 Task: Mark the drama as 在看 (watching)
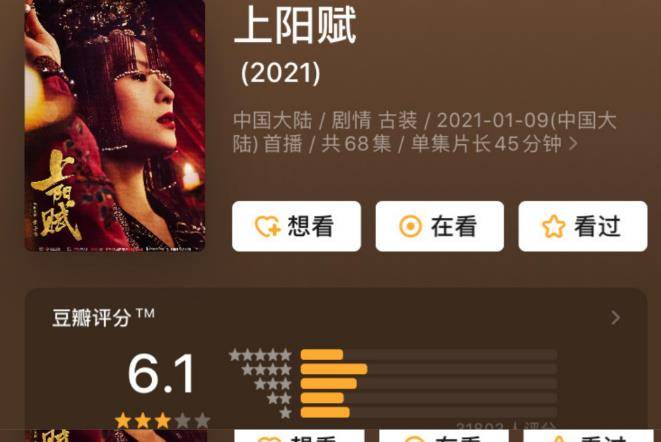[x=439, y=226]
